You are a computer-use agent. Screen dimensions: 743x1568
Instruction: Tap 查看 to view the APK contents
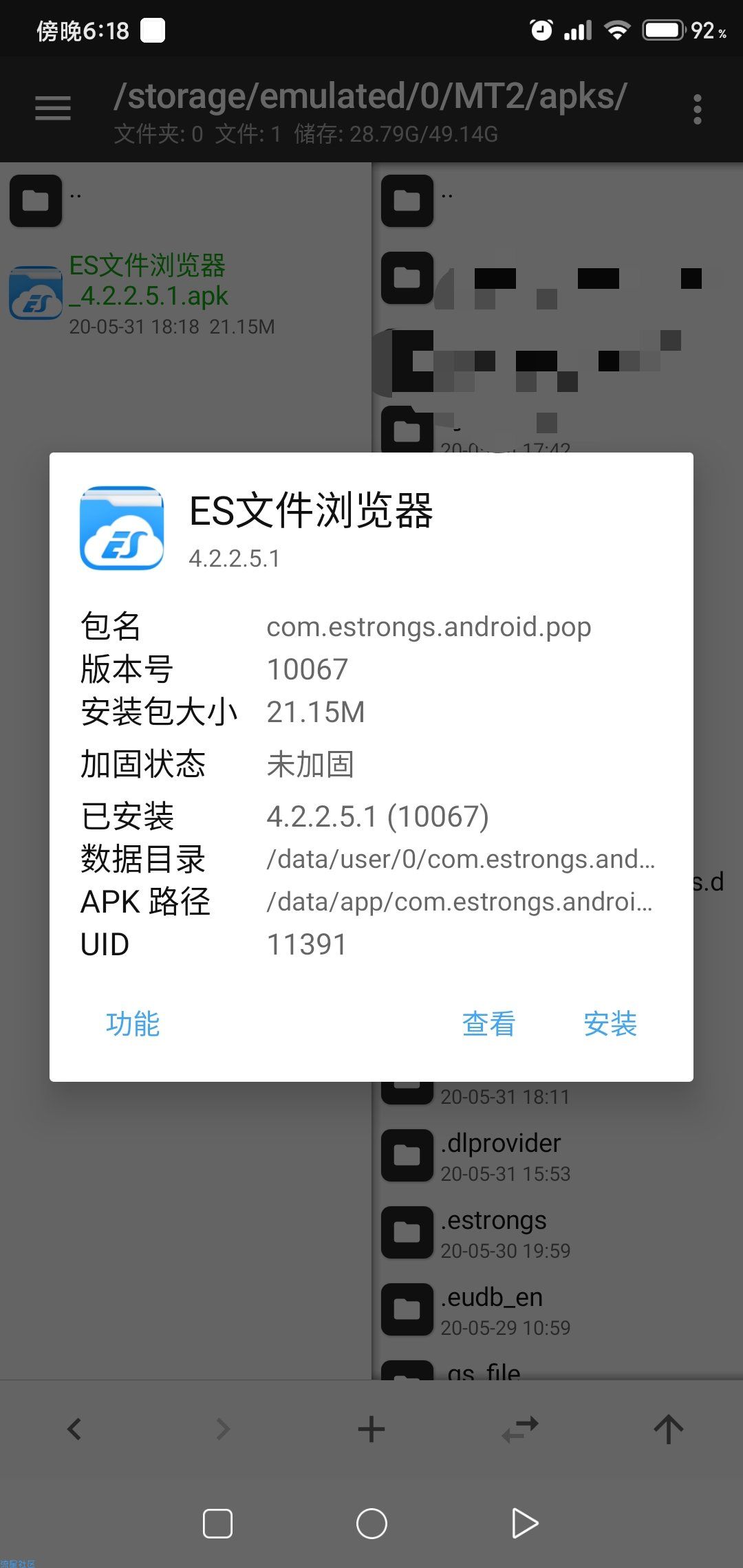click(x=488, y=1024)
